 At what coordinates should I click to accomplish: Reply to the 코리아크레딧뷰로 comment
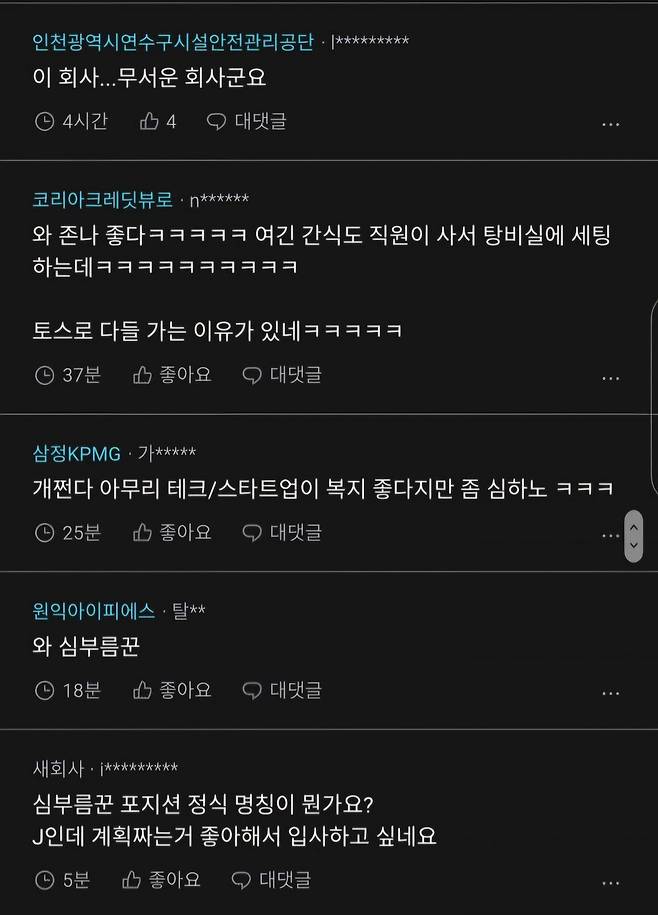click(281, 375)
